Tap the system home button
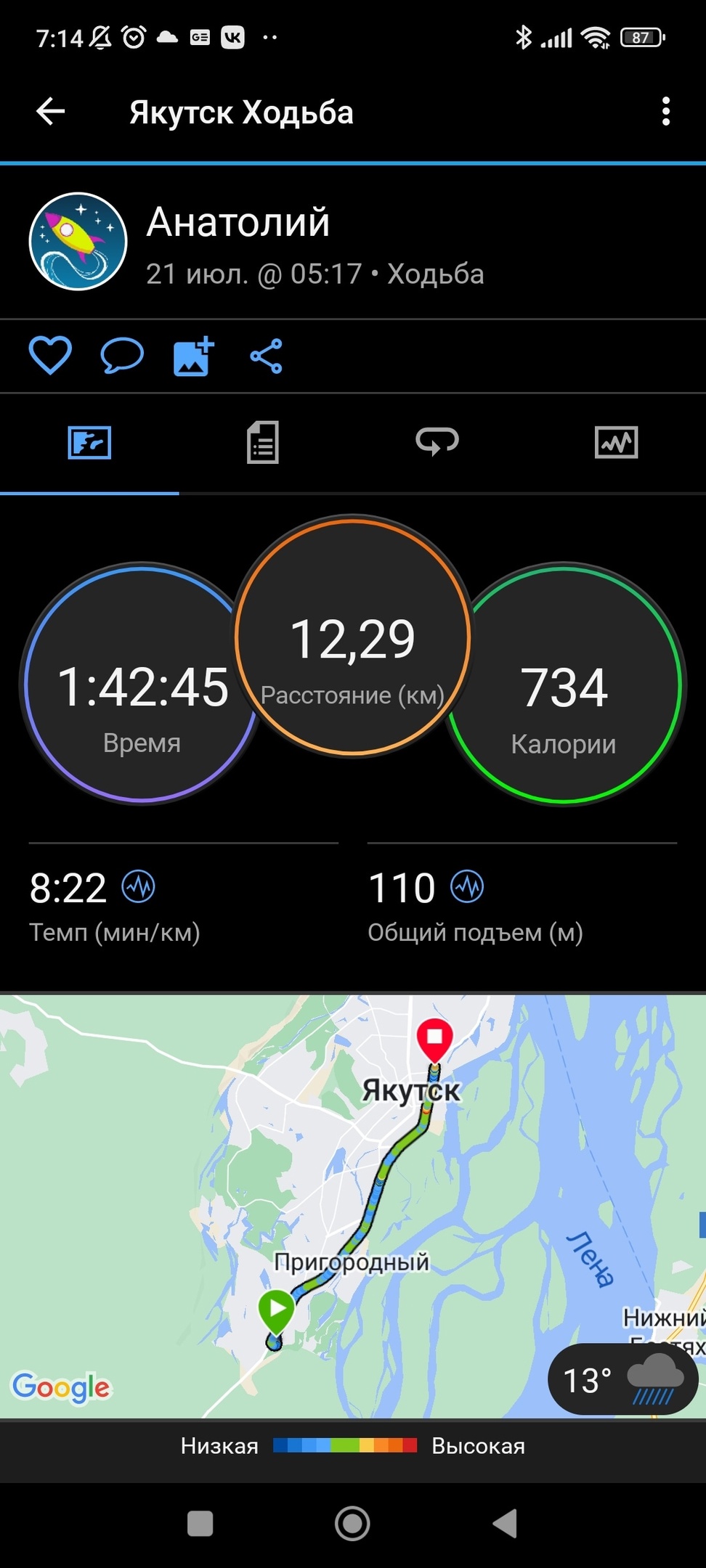The height and width of the screenshot is (1568, 706). pyautogui.click(x=352, y=1523)
